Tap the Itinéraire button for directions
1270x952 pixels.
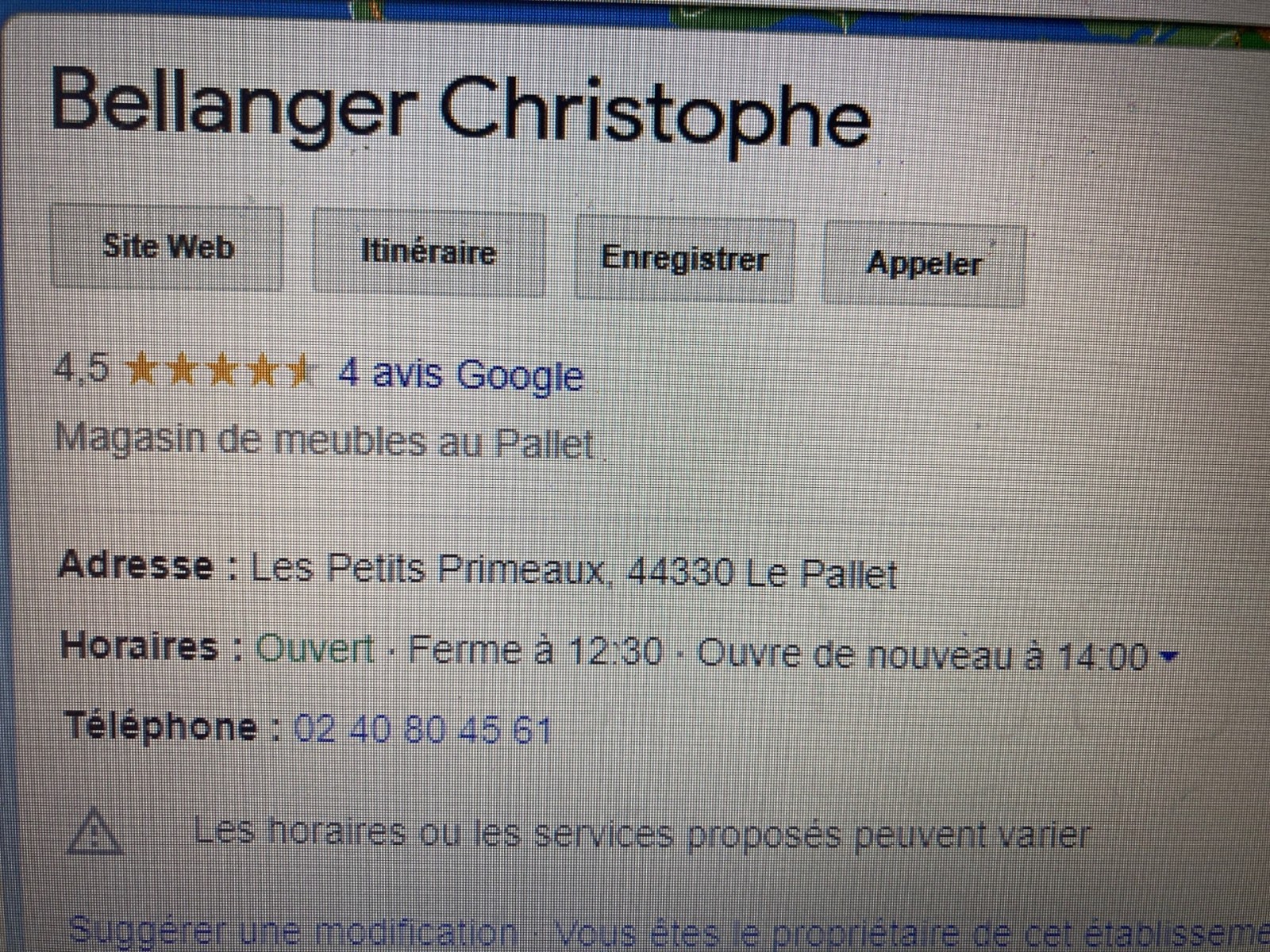(429, 253)
